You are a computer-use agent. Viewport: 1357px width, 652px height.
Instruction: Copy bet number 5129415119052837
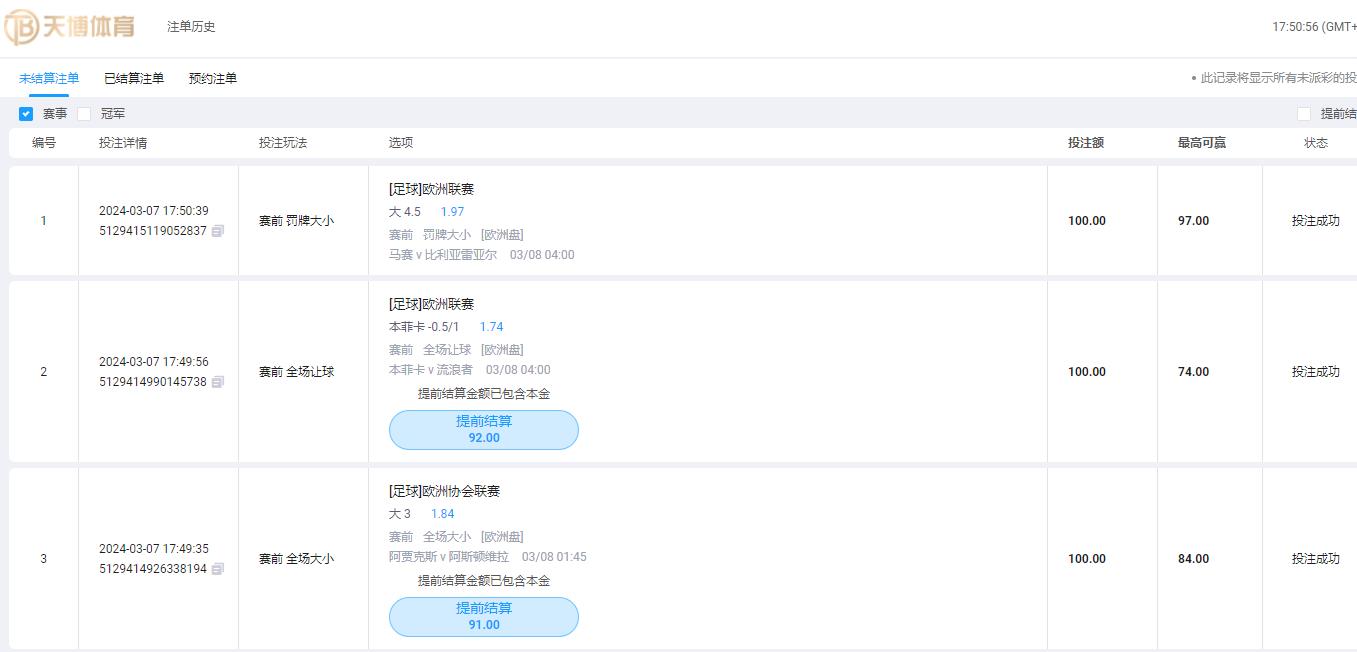(x=218, y=231)
